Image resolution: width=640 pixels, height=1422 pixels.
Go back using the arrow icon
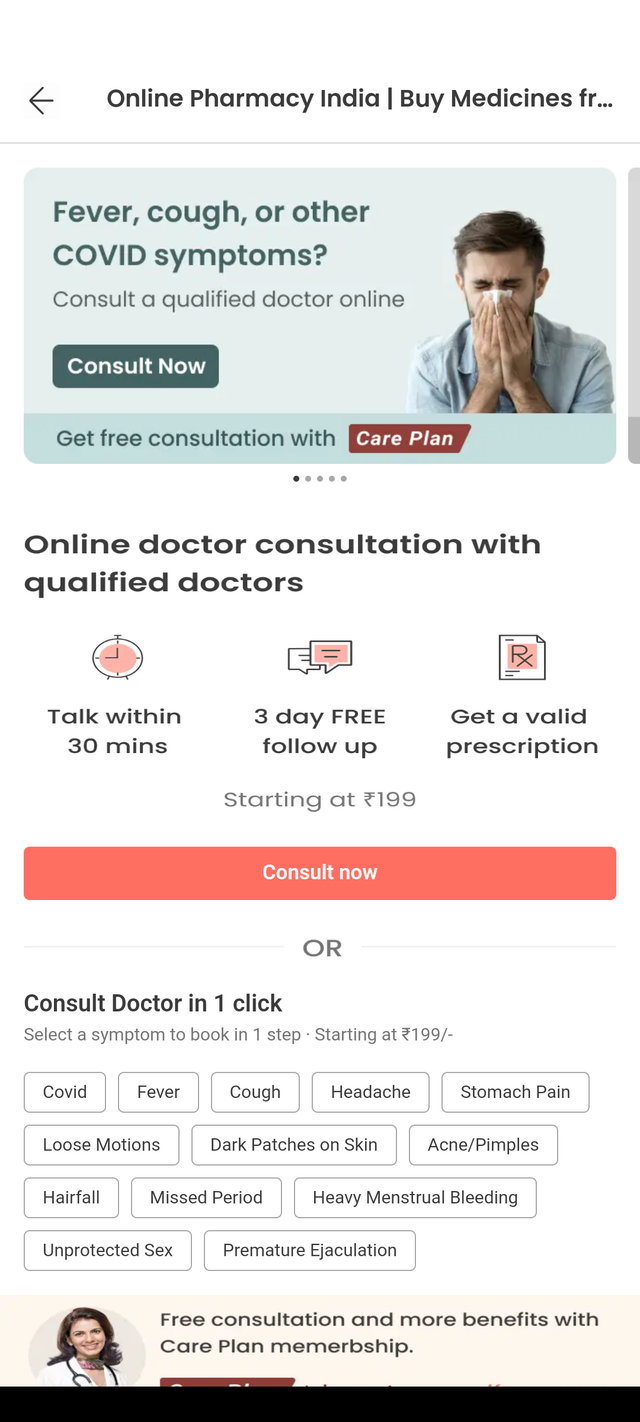[41, 100]
